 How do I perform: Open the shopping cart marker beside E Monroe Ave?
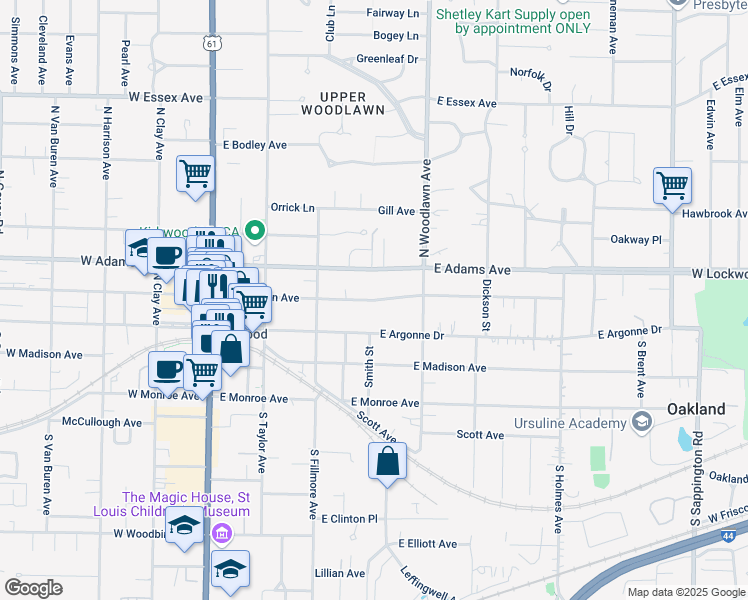(202, 376)
